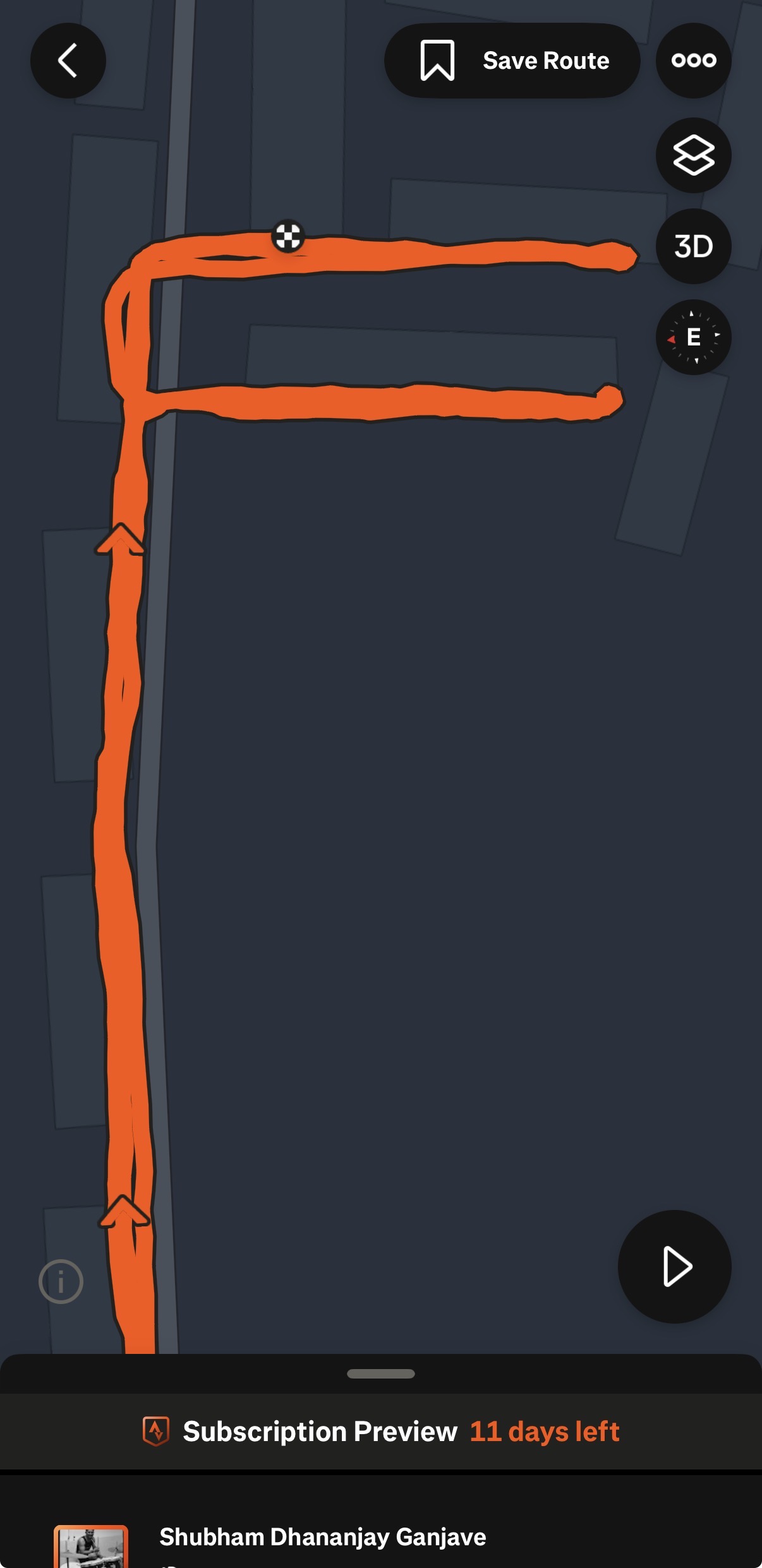Switch the map to 3D view
Viewport: 762px width, 1568px height.
(x=693, y=246)
